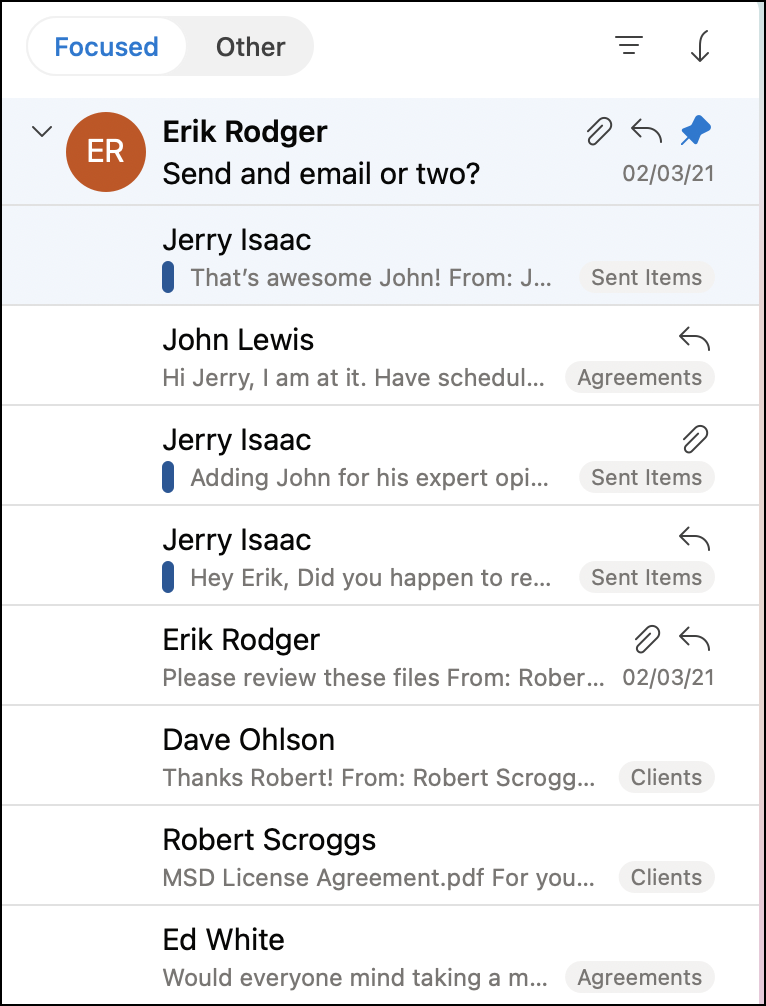The height and width of the screenshot is (1006, 766).
Task: Click the sort order arrow icon
Action: click(x=700, y=46)
